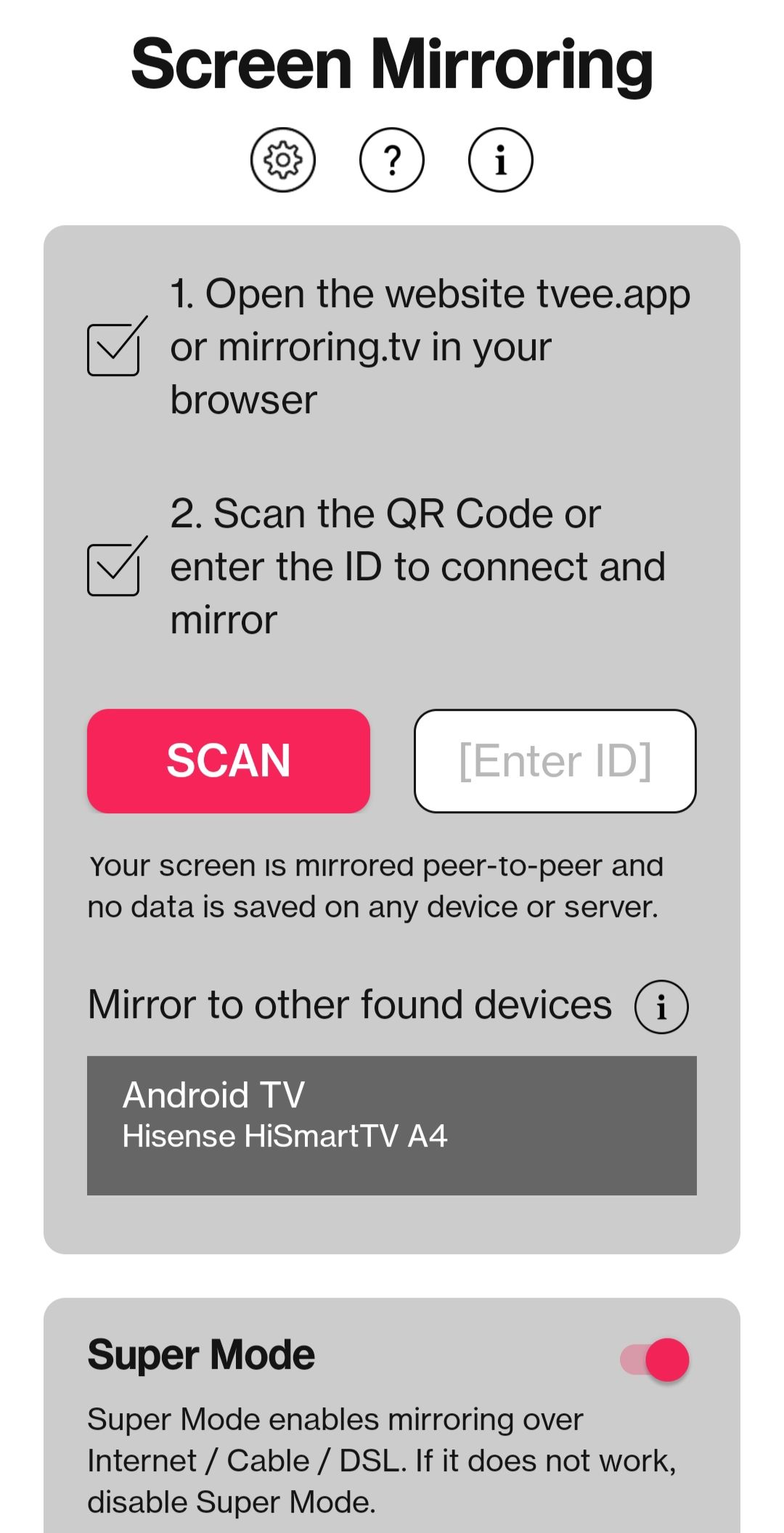Toggle the checkbox for opening the website step
Screen dimensions: 784x1533
(115, 349)
